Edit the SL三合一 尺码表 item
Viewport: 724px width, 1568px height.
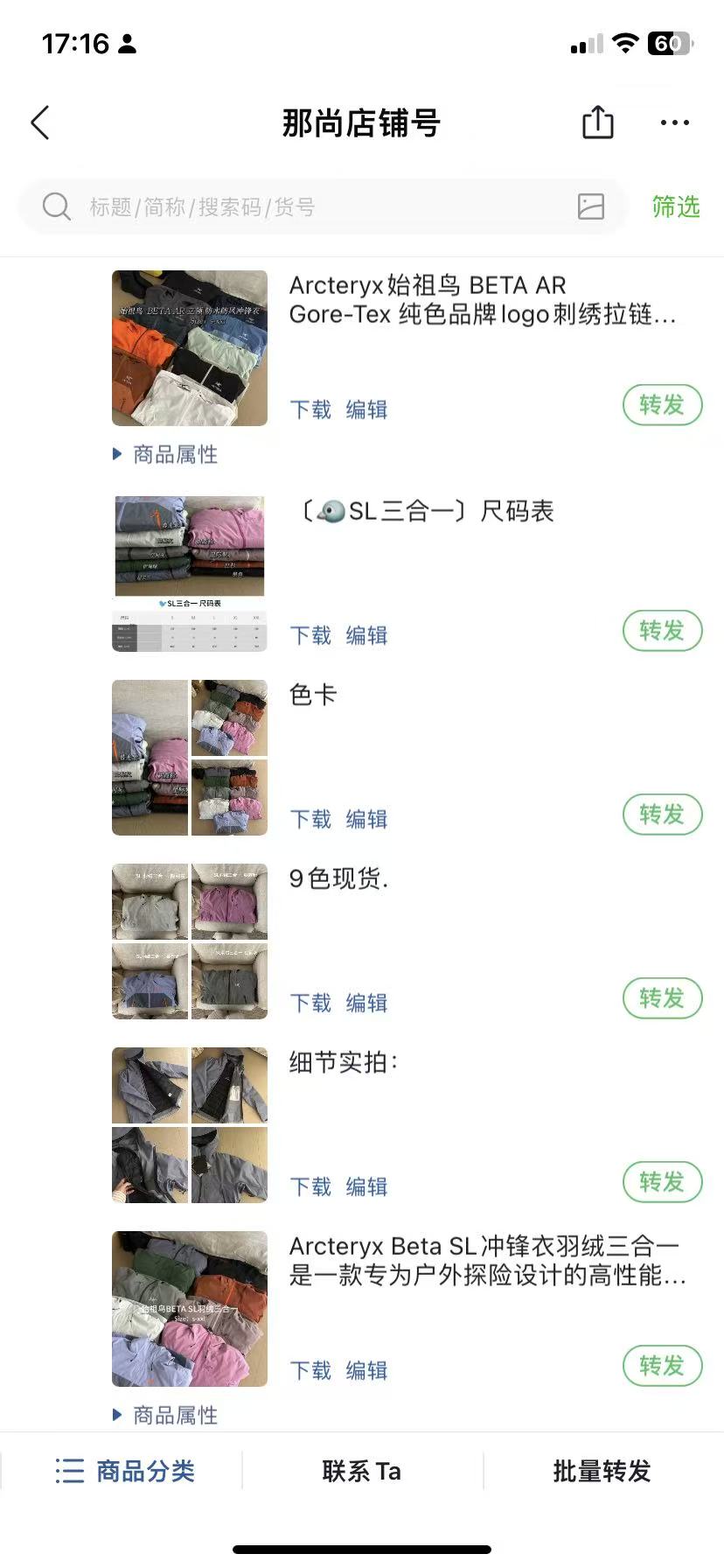coord(366,635)
